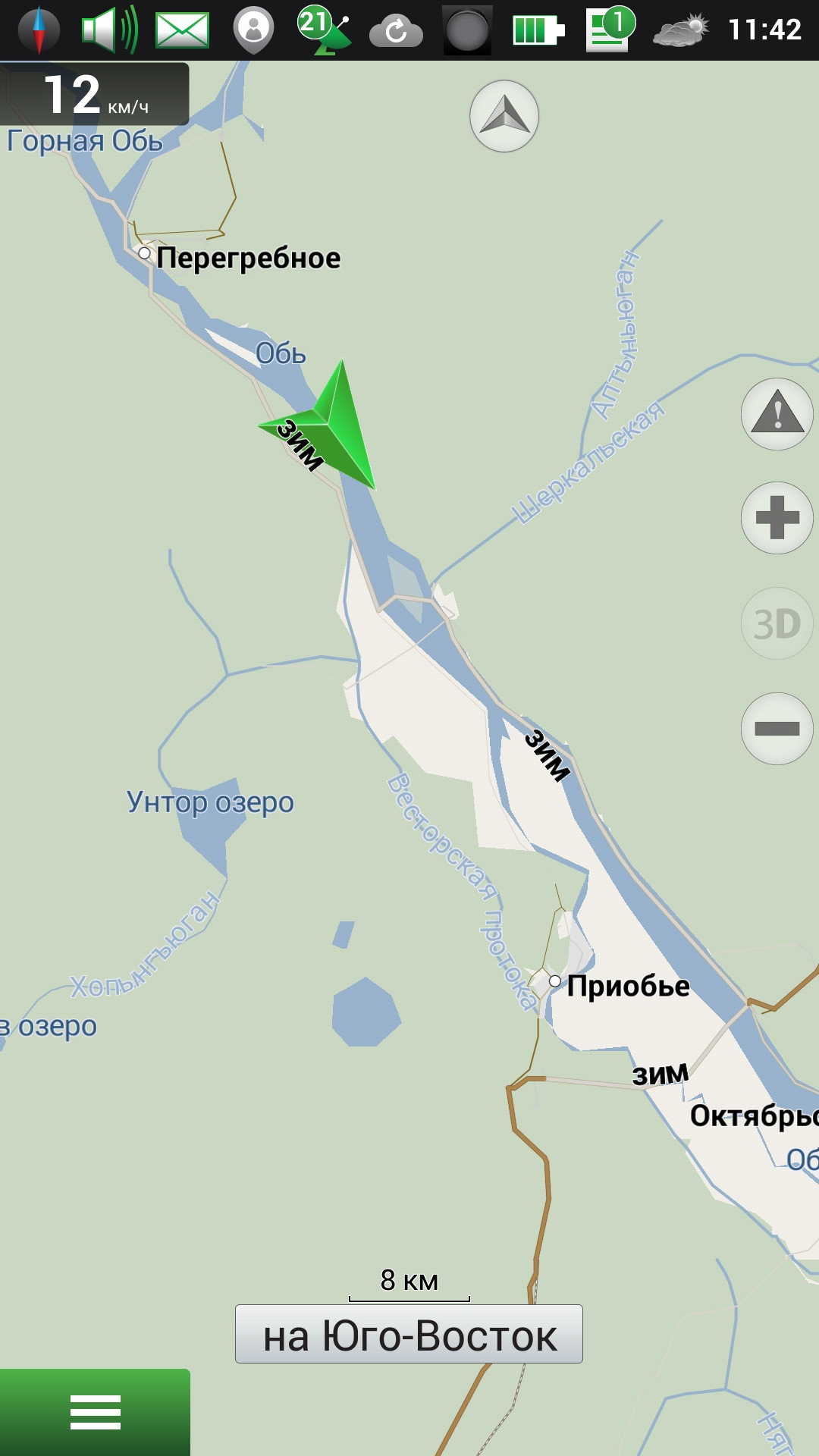Image resolution: width=819 pixels, height=1456 pixels.
Task: Tap the north orientation arrow button
Action: [504, 116]
